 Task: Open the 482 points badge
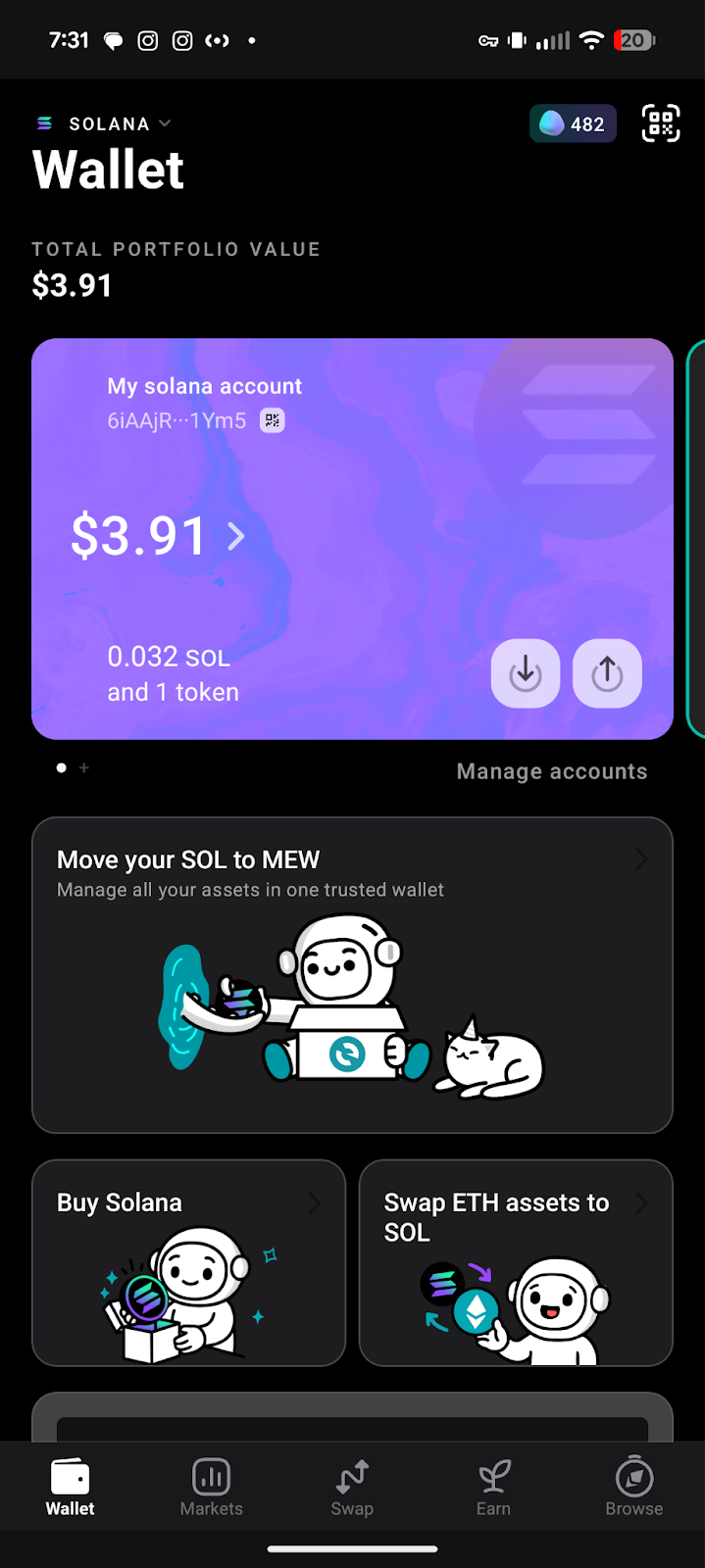574,123
